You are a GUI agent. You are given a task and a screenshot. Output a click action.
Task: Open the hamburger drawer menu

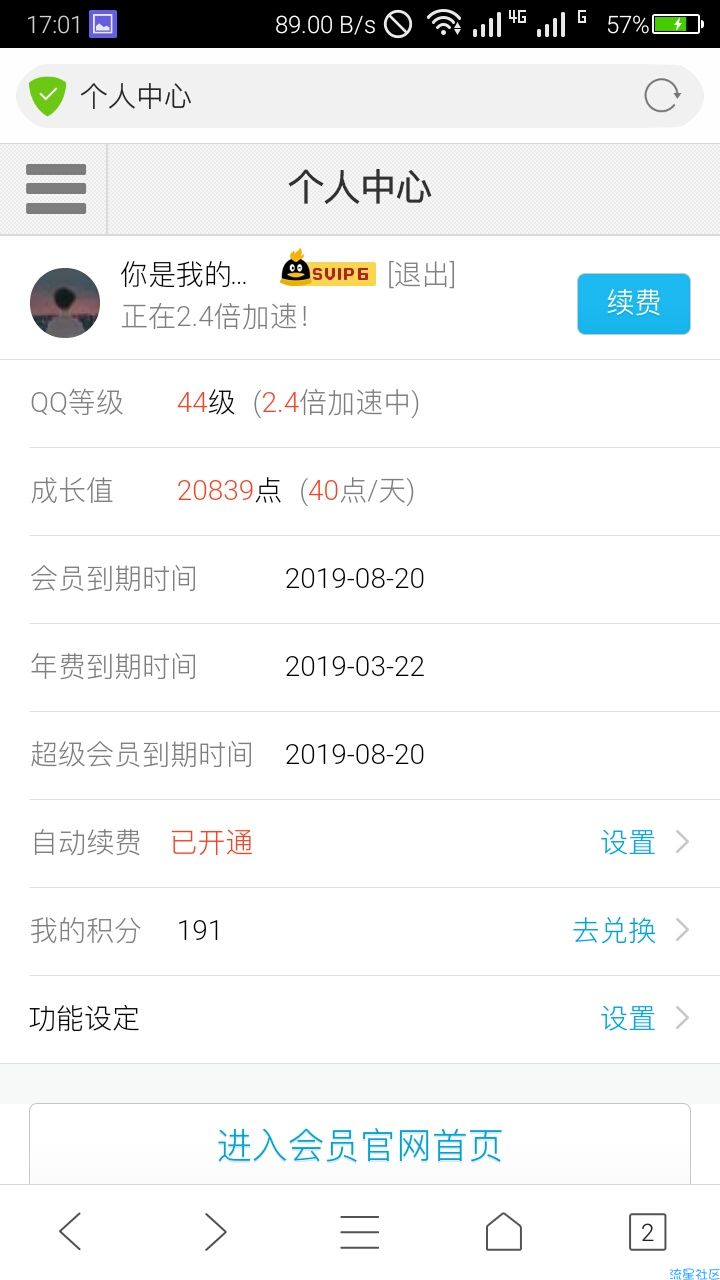[55, 189]
